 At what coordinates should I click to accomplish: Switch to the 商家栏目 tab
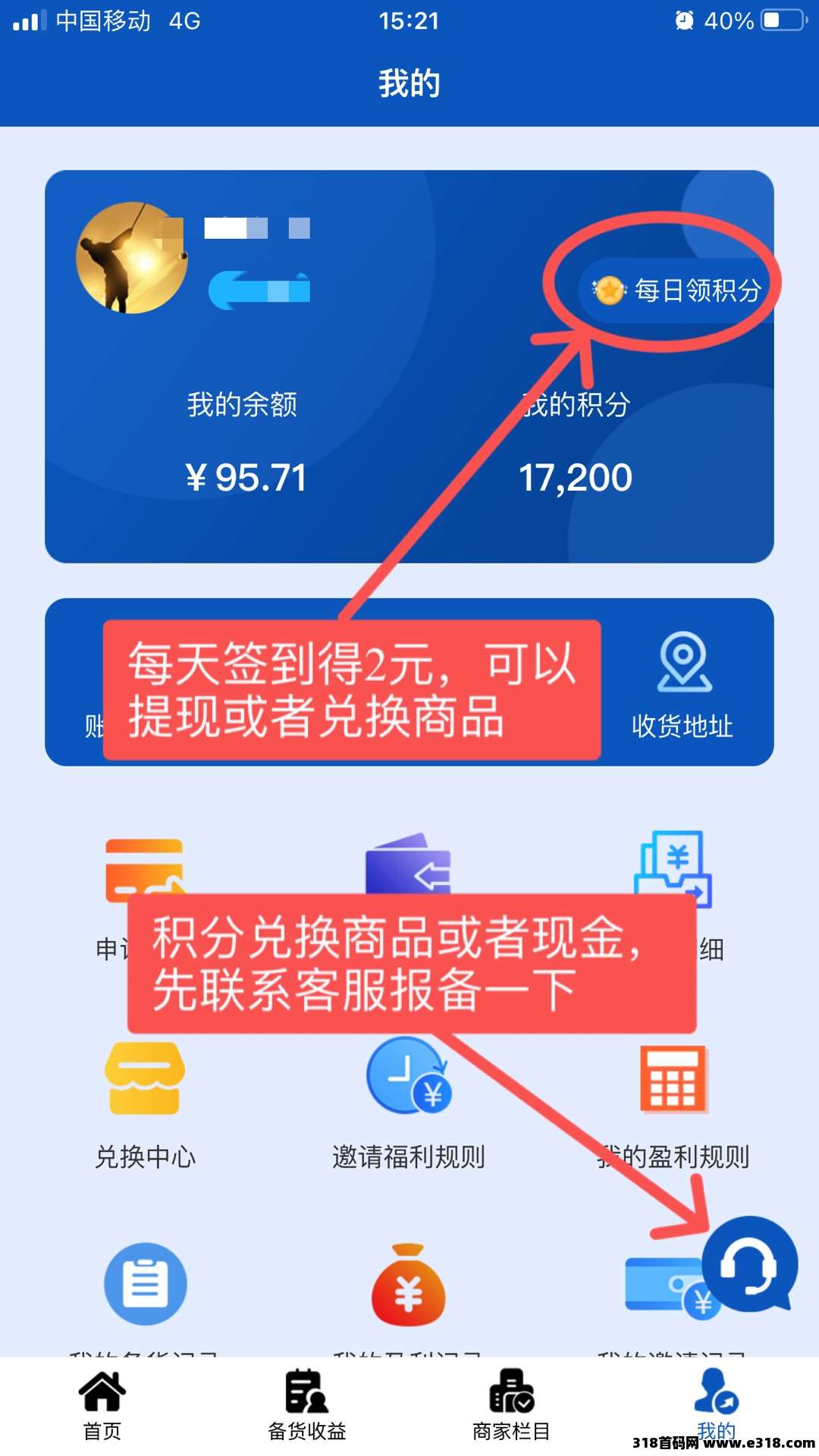511,1405
